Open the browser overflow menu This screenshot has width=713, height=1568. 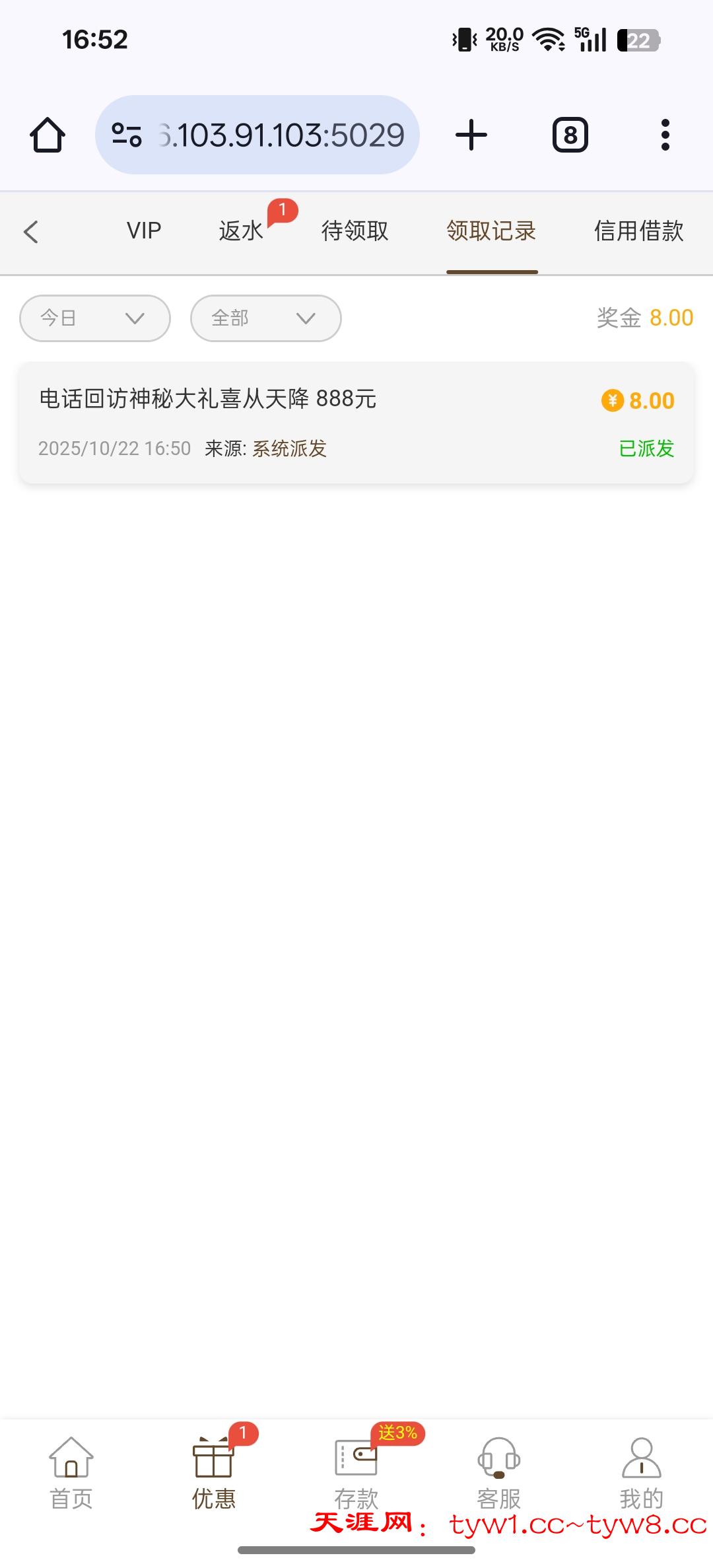665,135
